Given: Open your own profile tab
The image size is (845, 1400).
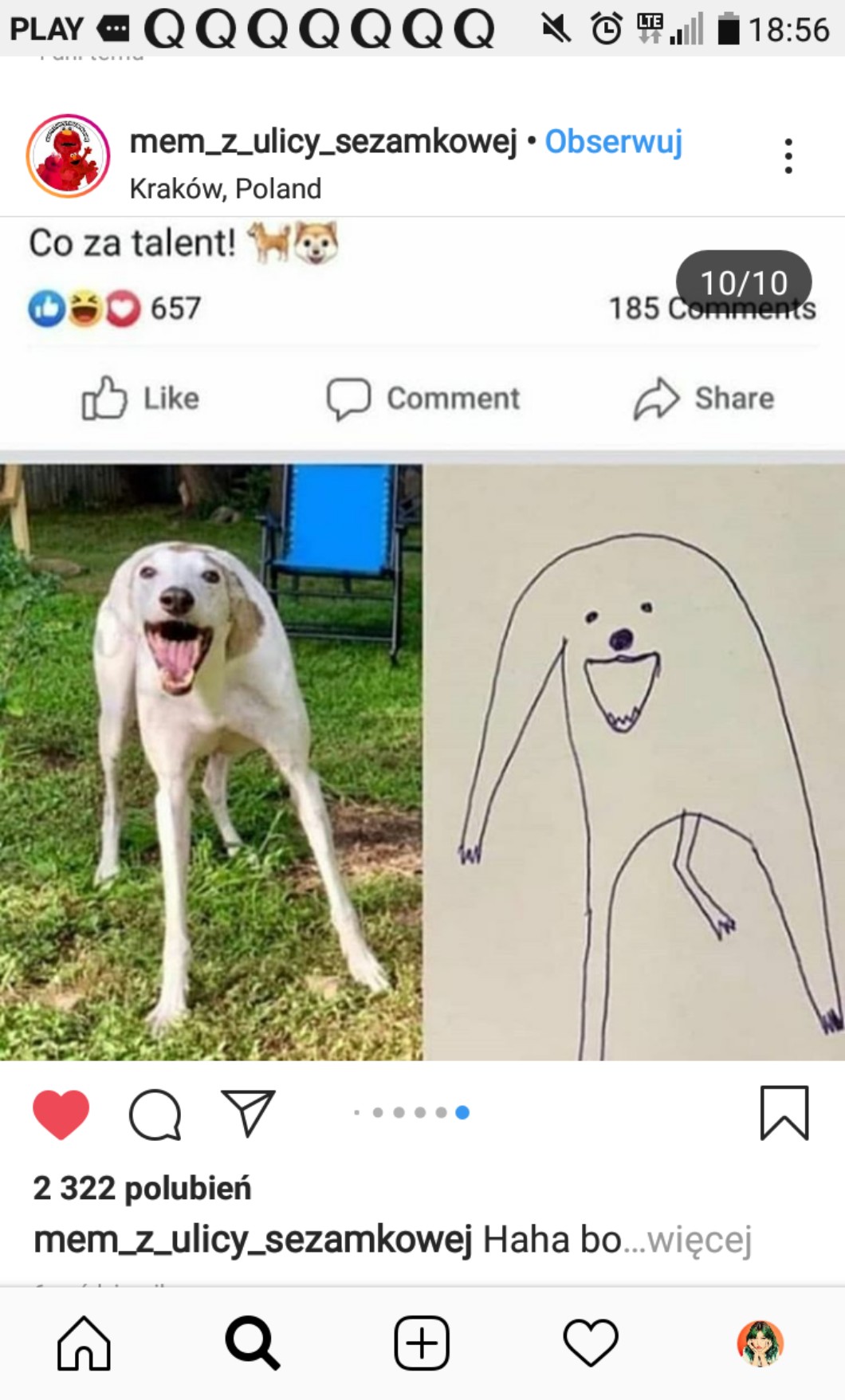Looking at the screenshot, I should [760, 1343].
